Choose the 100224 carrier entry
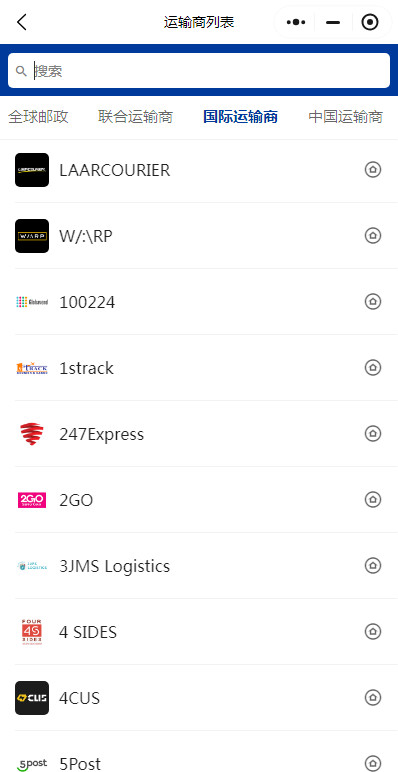Image resolution: width=398 pixels, height=772 pixels. click(199, 302)
